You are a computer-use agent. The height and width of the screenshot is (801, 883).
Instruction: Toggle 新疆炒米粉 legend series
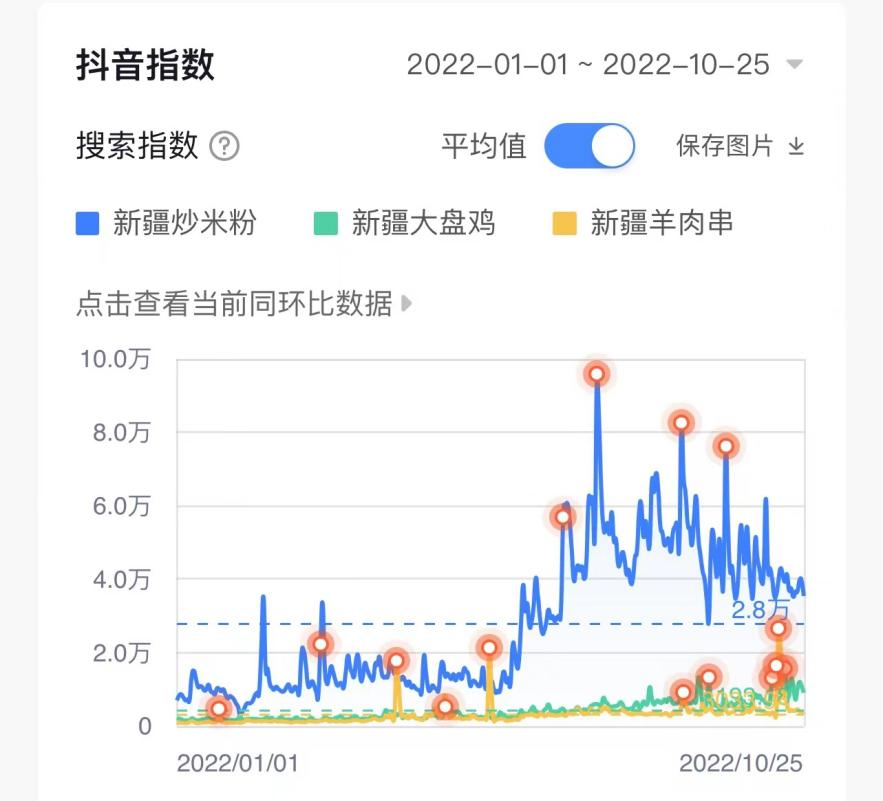(x=167, y=222)
